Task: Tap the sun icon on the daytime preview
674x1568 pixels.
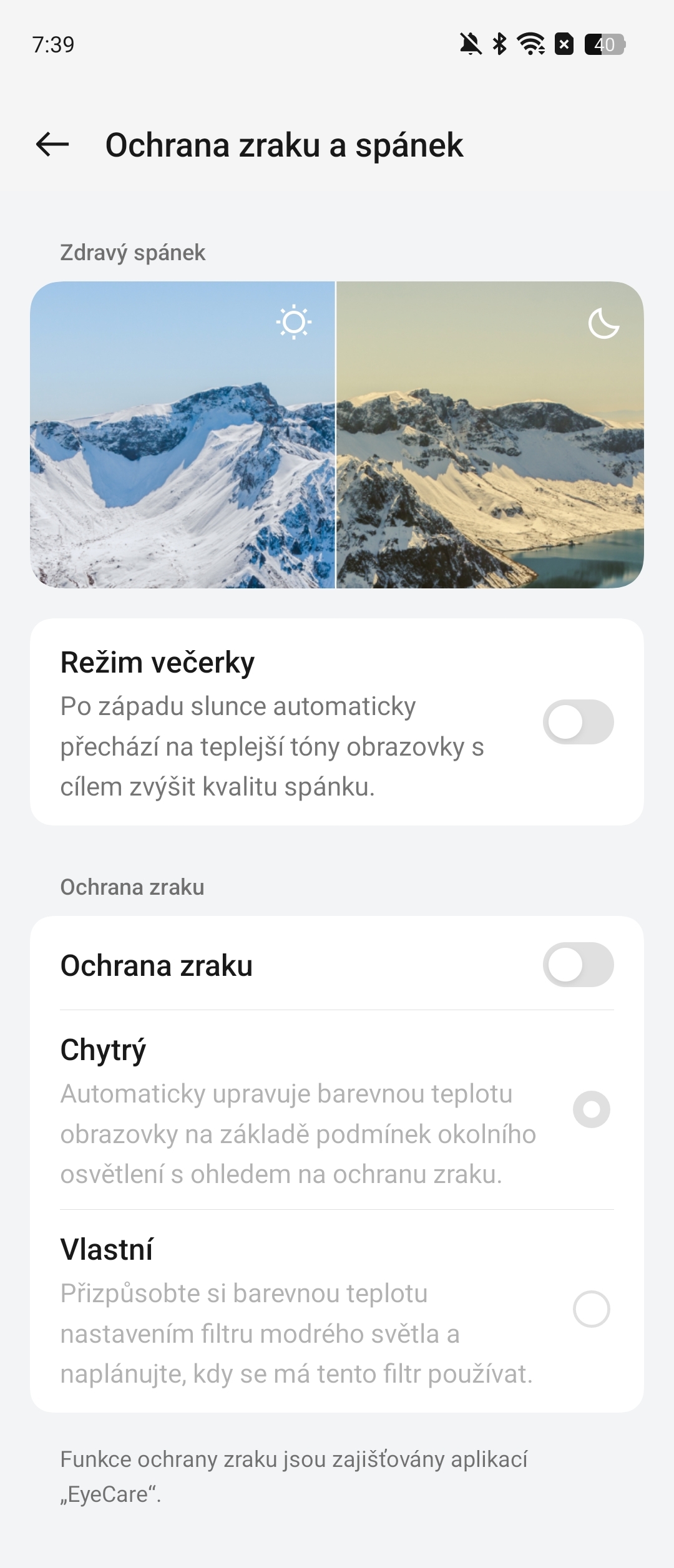Action: coord(293,322)
